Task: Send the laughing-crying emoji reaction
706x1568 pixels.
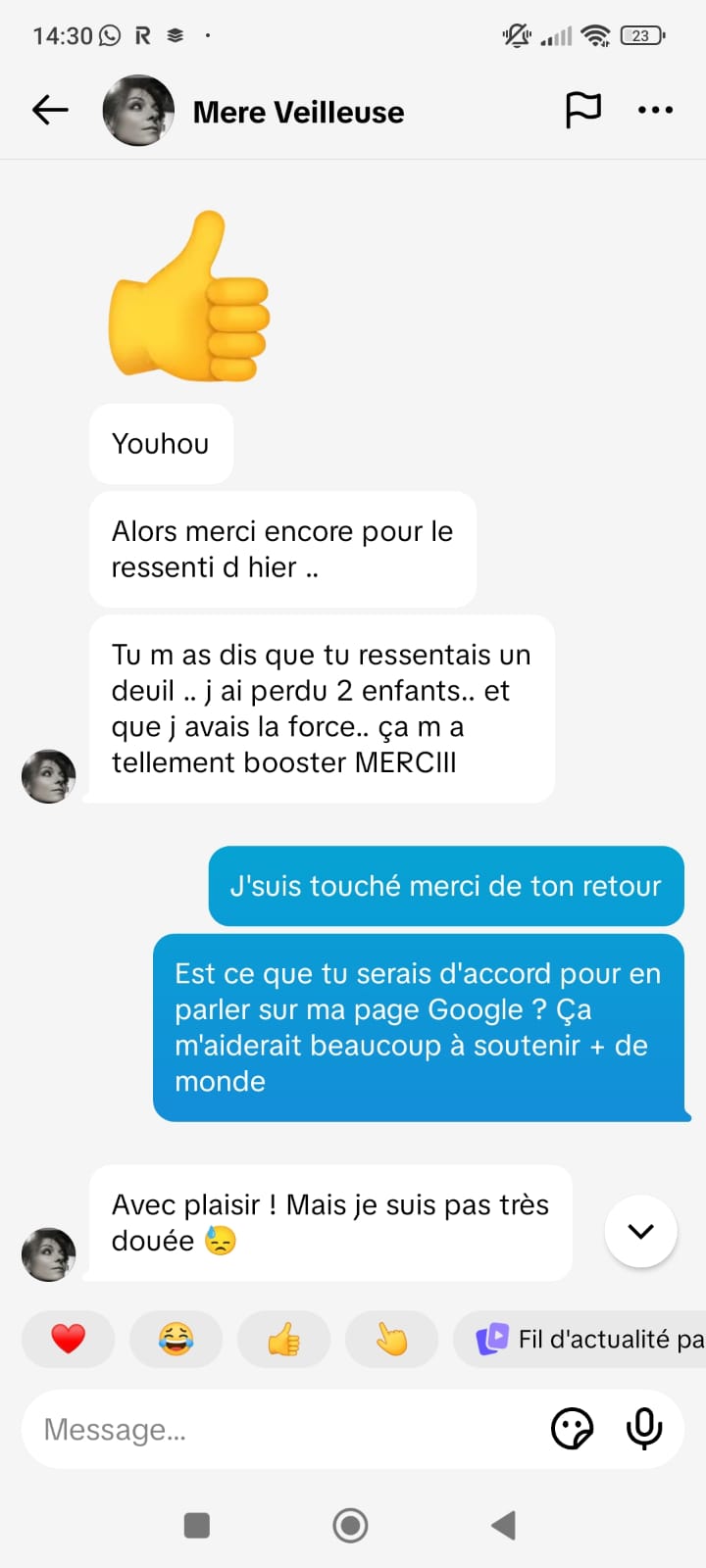Action: pos(176,1339)
